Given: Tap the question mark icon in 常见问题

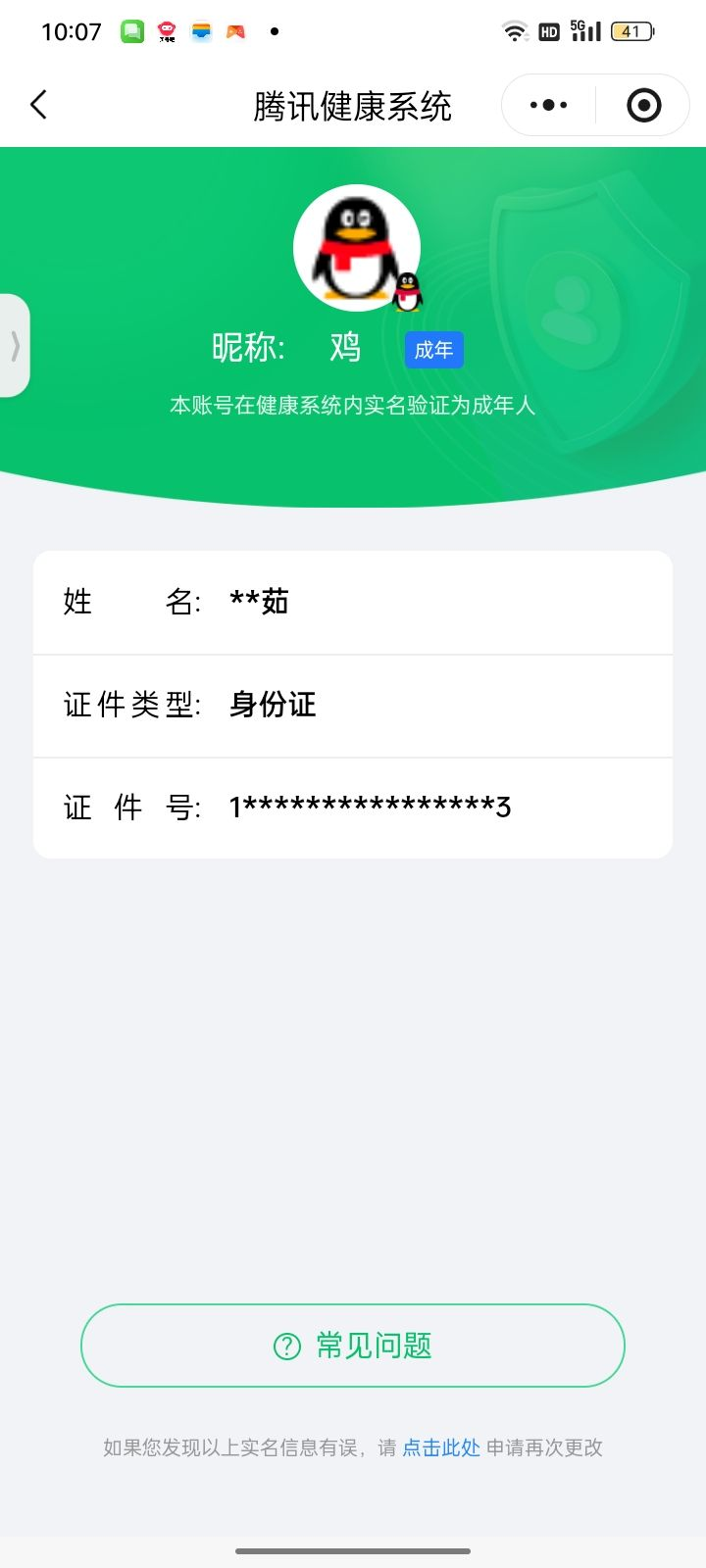Looking at the screenshot, I should pyautogui.click(x=285, y=1346).
